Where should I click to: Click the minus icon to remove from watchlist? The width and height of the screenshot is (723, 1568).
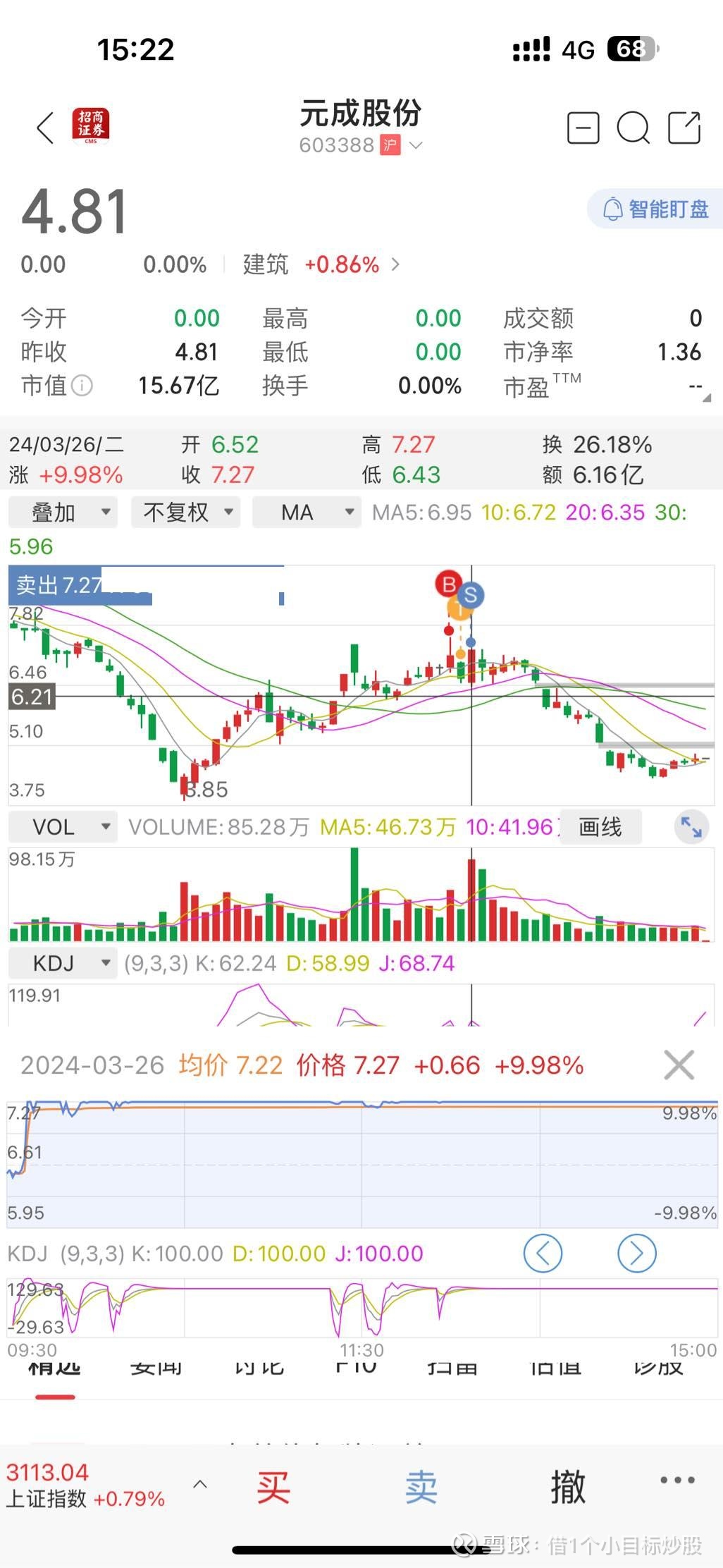pyautogui.click(x=583, y=129)
